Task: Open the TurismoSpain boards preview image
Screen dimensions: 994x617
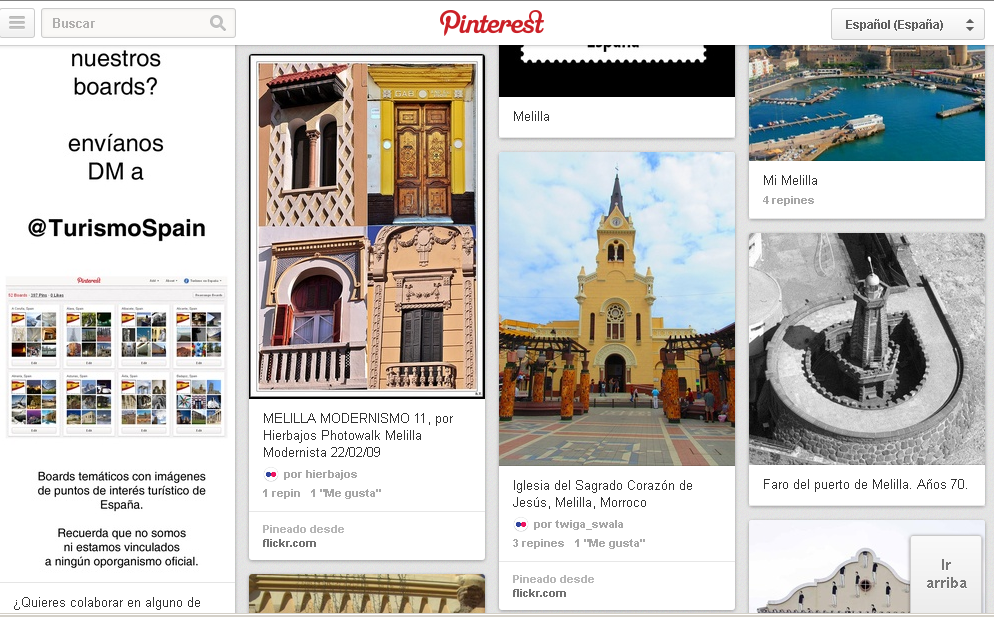Action: 116,355
